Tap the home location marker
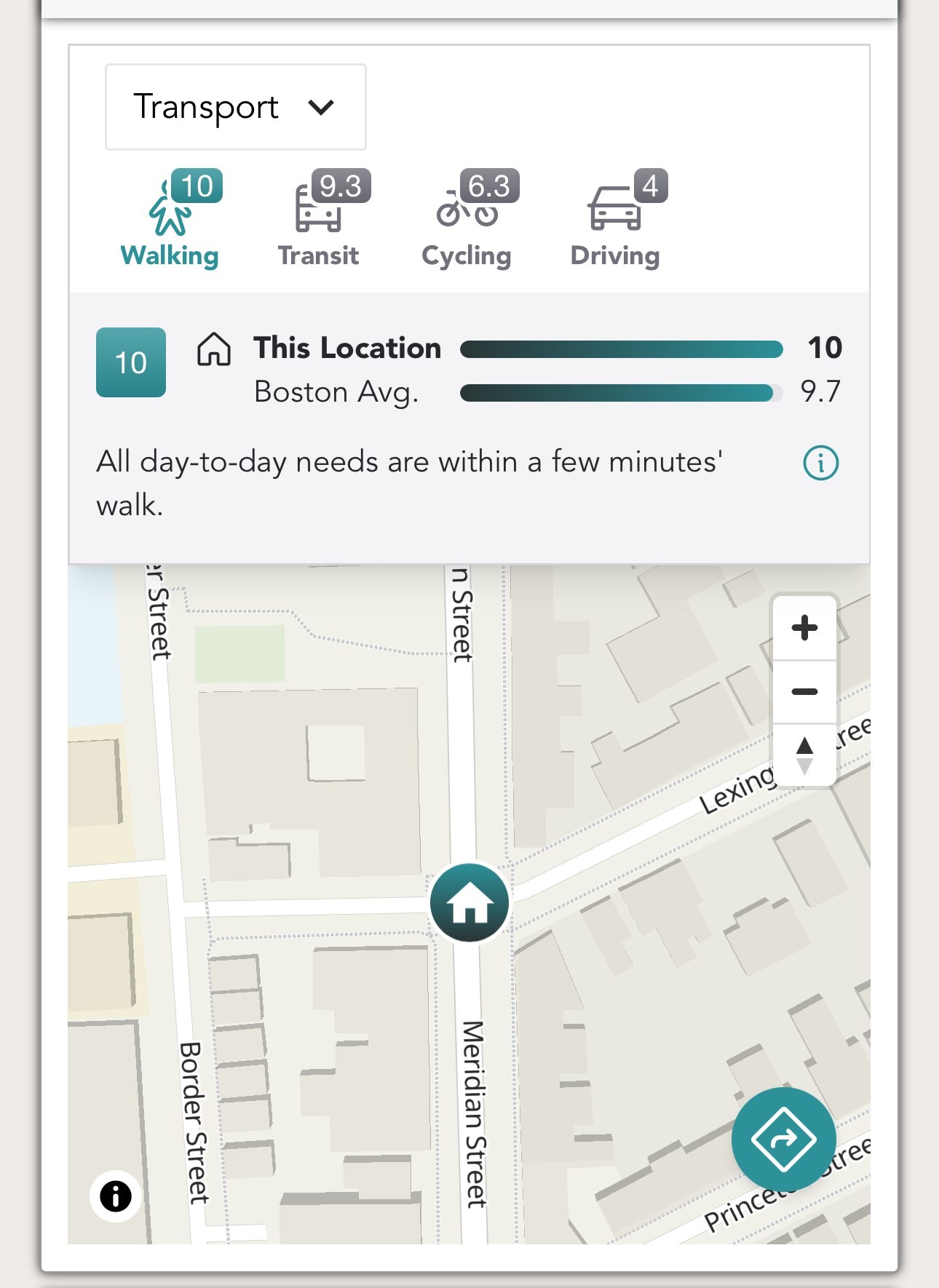939x1288 pixels. pos(469,902)
